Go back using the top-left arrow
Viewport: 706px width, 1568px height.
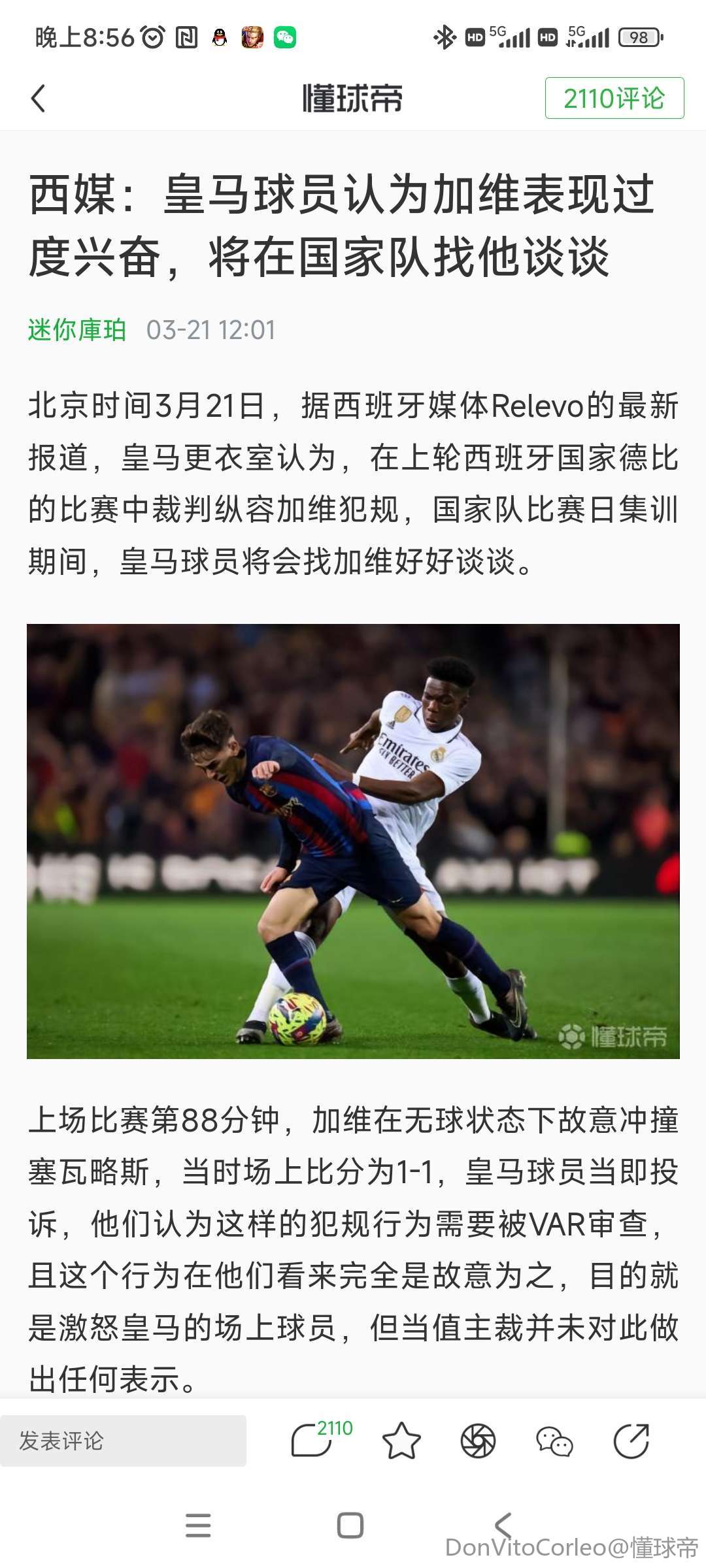click(39, 99)
